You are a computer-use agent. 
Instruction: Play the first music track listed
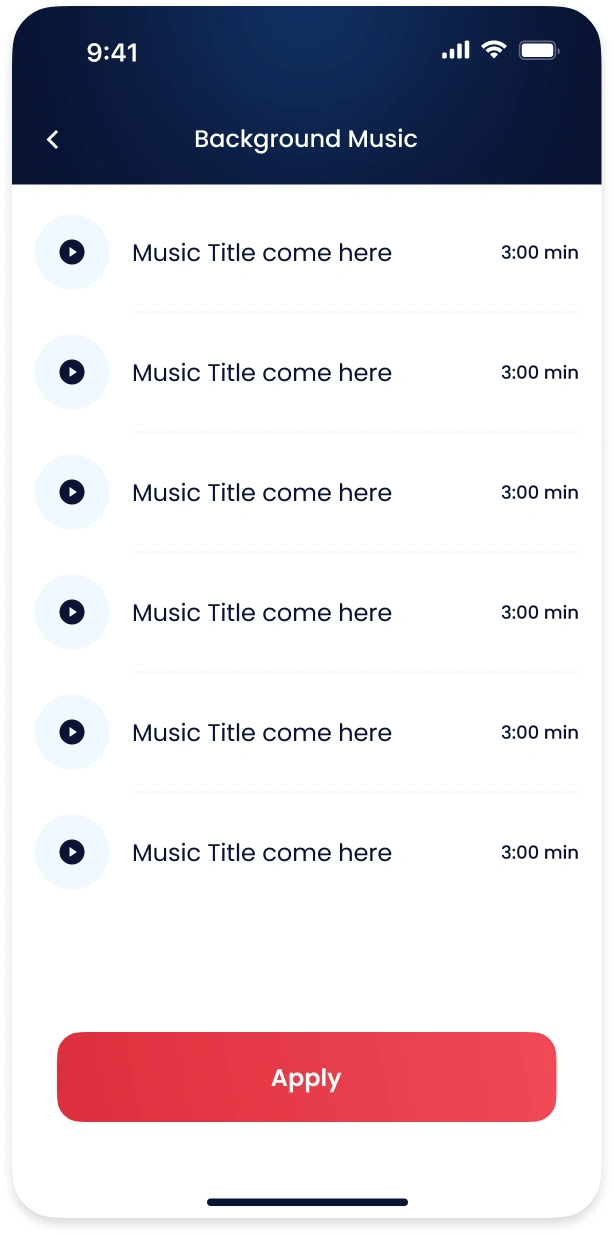tap(72, 252)
